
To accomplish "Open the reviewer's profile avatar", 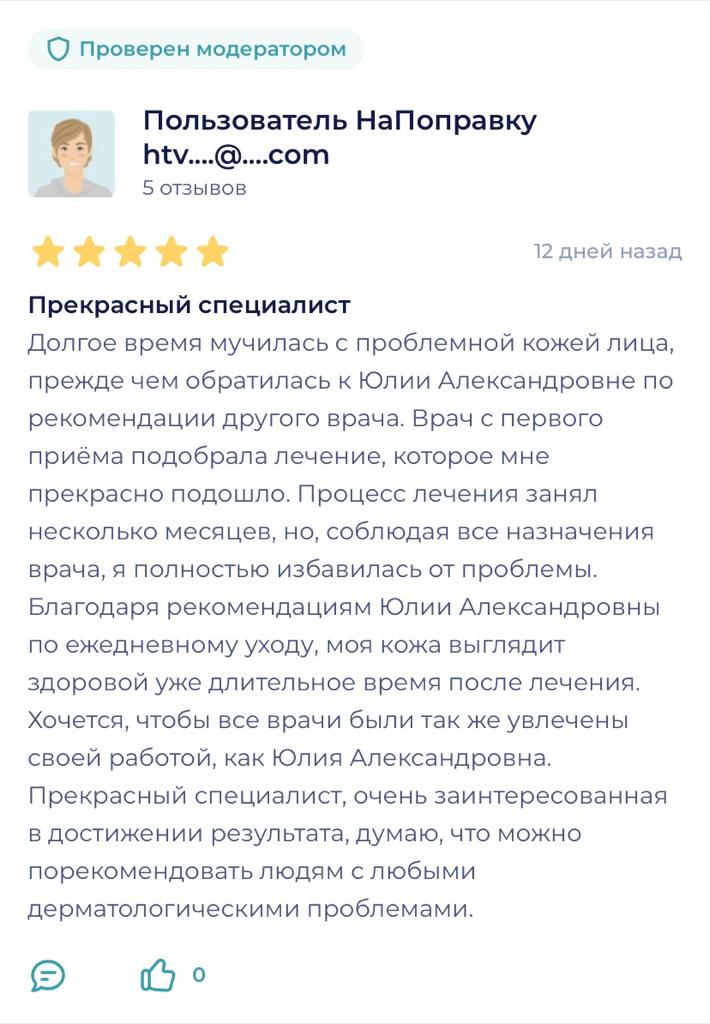I will (x=71, y=153).
